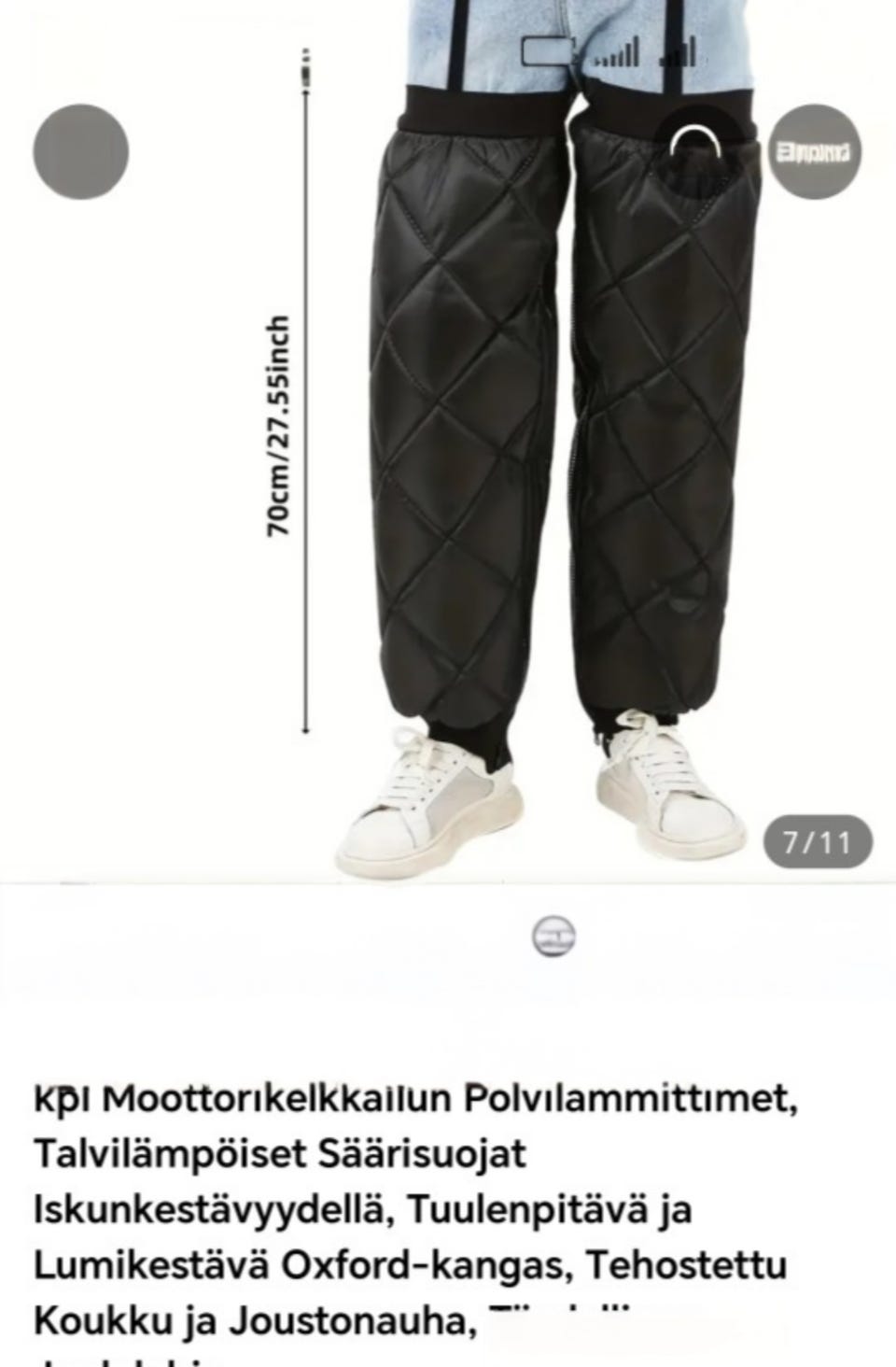Tap the battery indicator in the status bar

click(547, 51)
